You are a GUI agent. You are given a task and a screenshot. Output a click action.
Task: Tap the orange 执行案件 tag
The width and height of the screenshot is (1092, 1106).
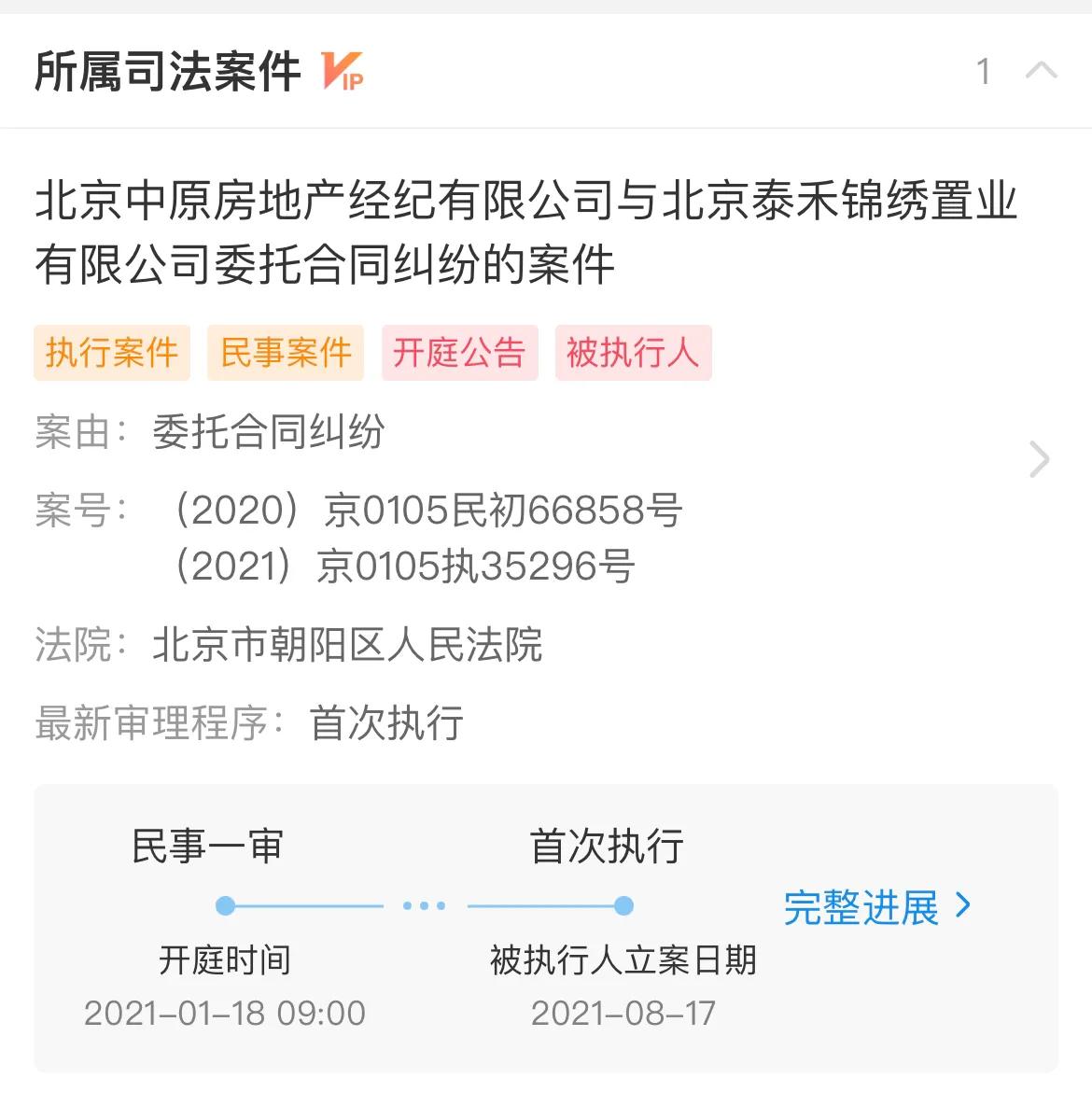tap(111, 353)
